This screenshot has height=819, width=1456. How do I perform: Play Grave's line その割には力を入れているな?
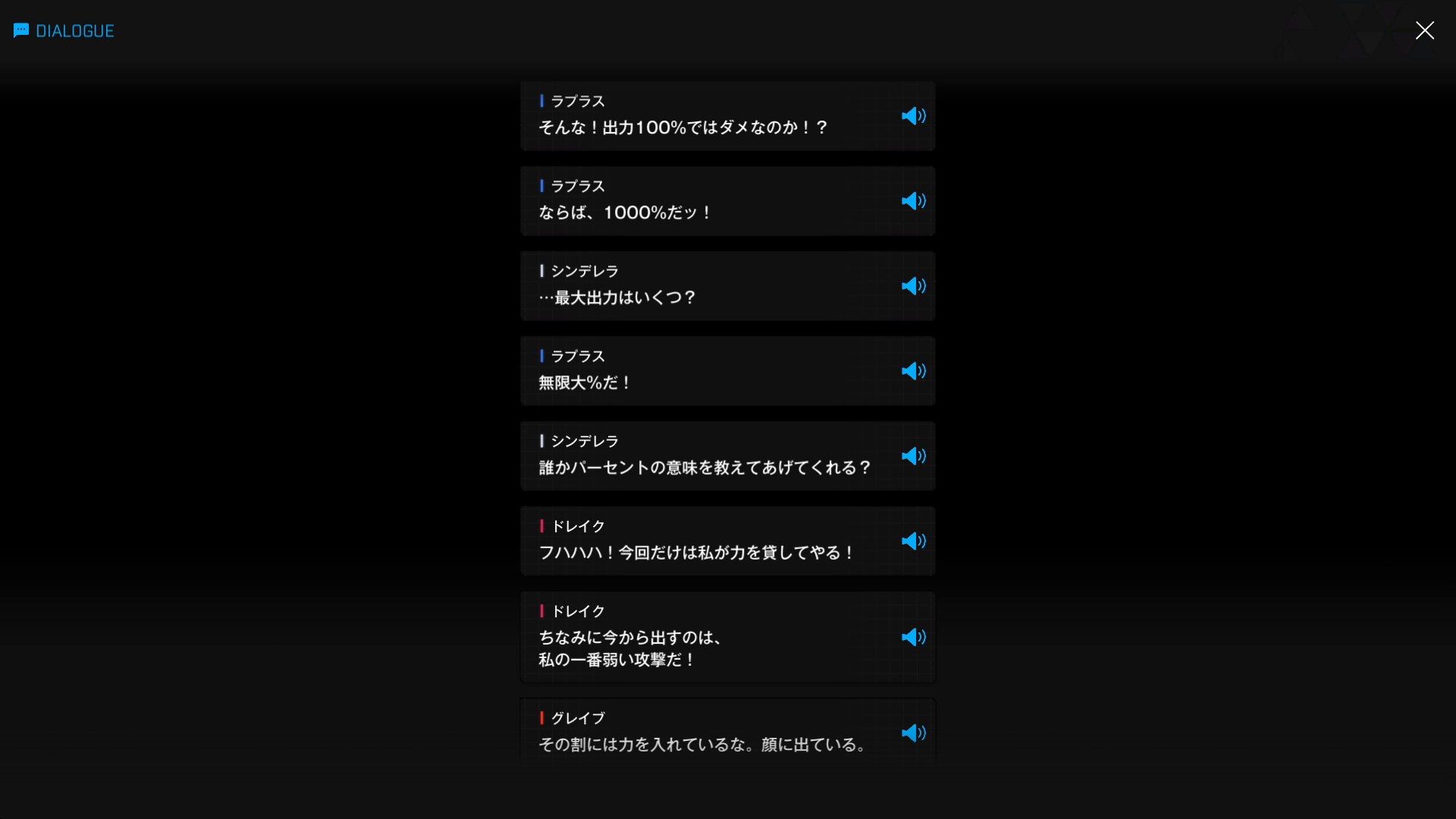913,733
